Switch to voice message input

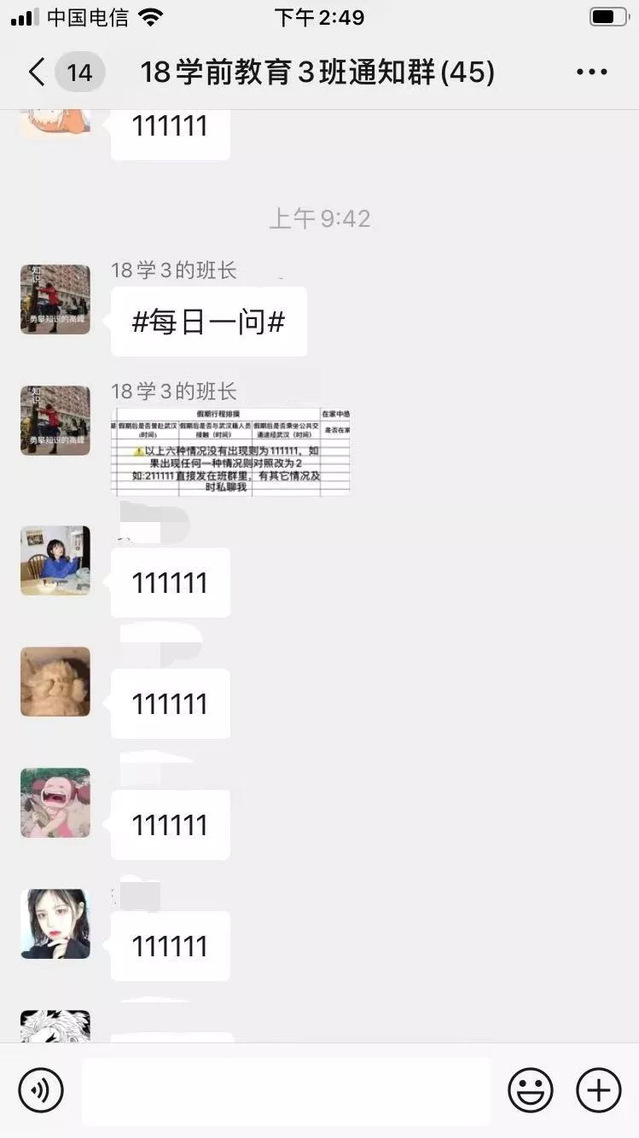click(x=40, y=1090)
